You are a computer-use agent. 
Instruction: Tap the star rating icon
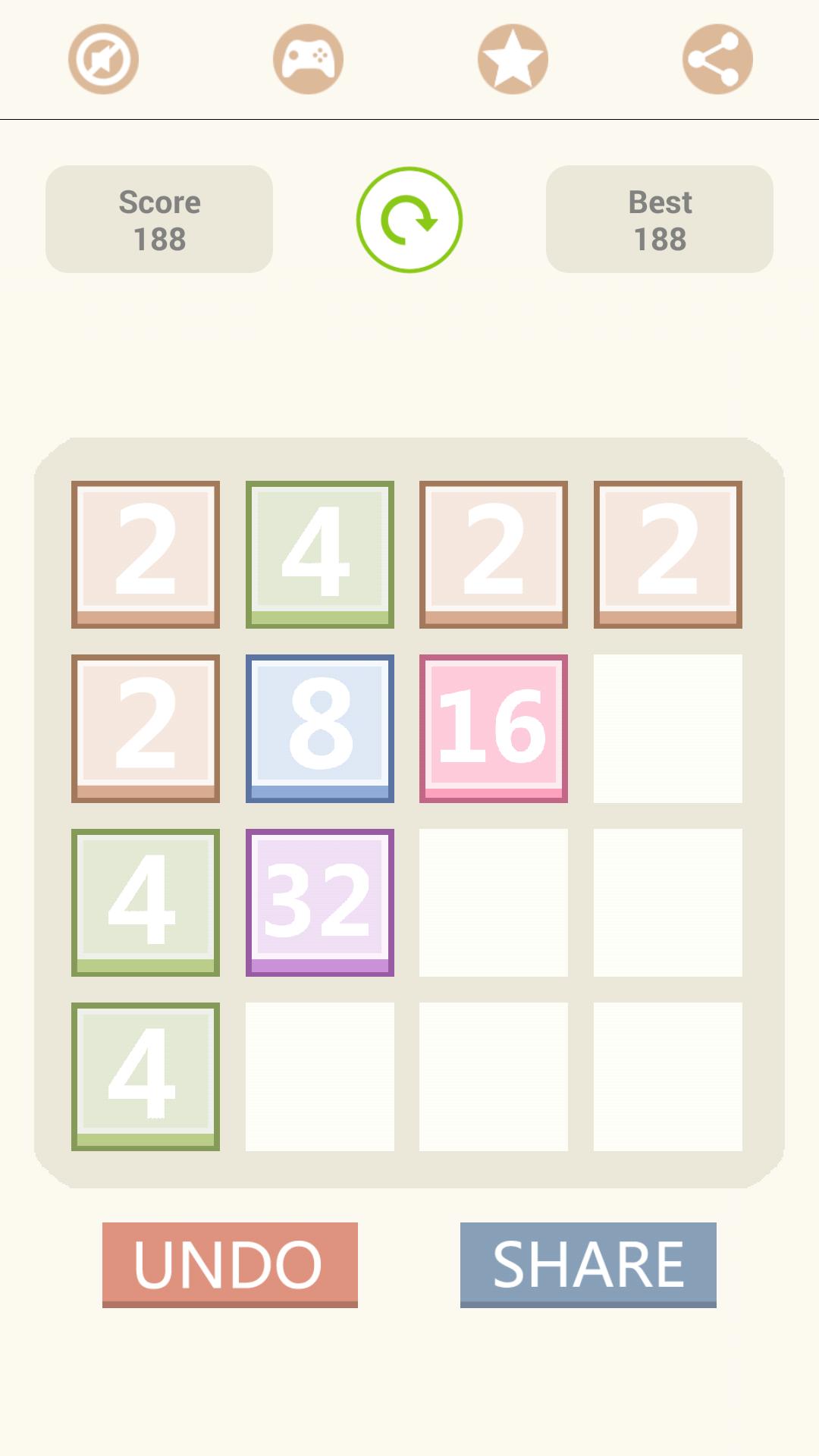(x=513, y=59)
